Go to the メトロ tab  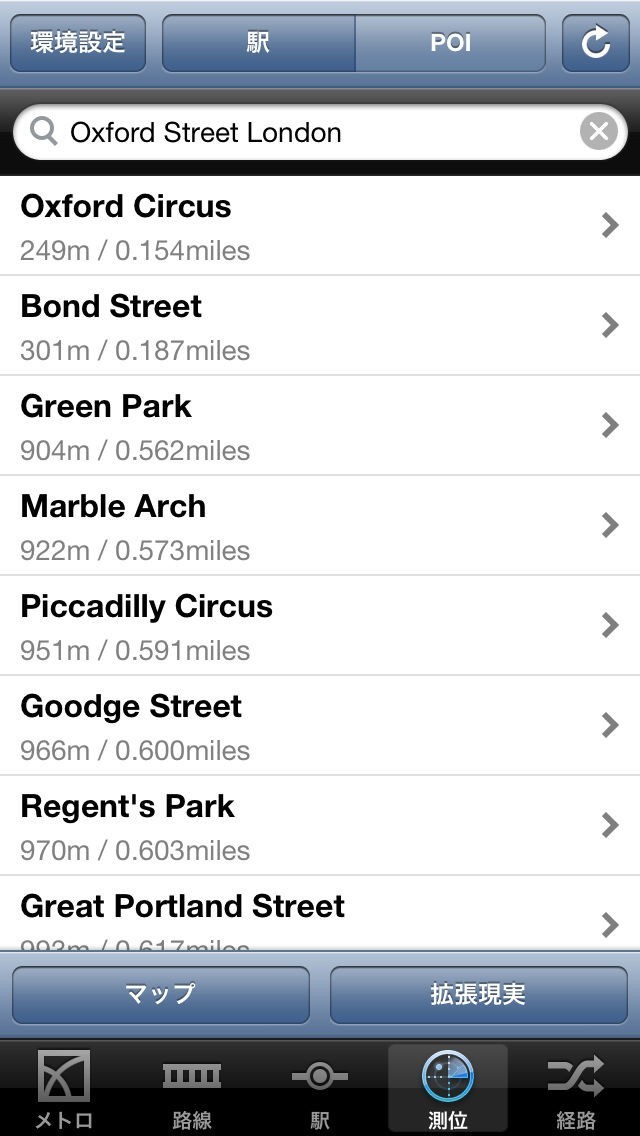tap(64, 1088)
